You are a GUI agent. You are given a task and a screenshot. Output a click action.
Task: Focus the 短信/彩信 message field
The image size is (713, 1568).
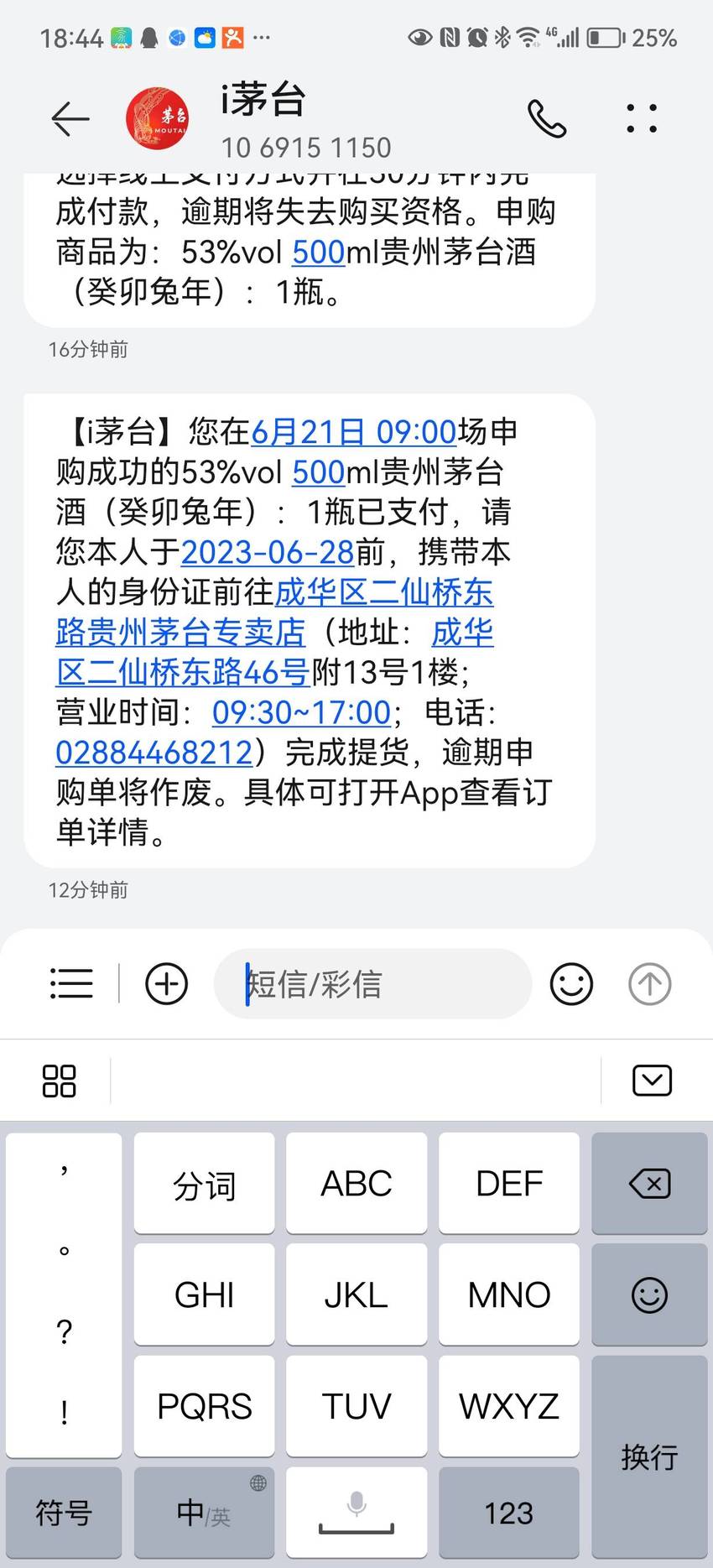373,983
